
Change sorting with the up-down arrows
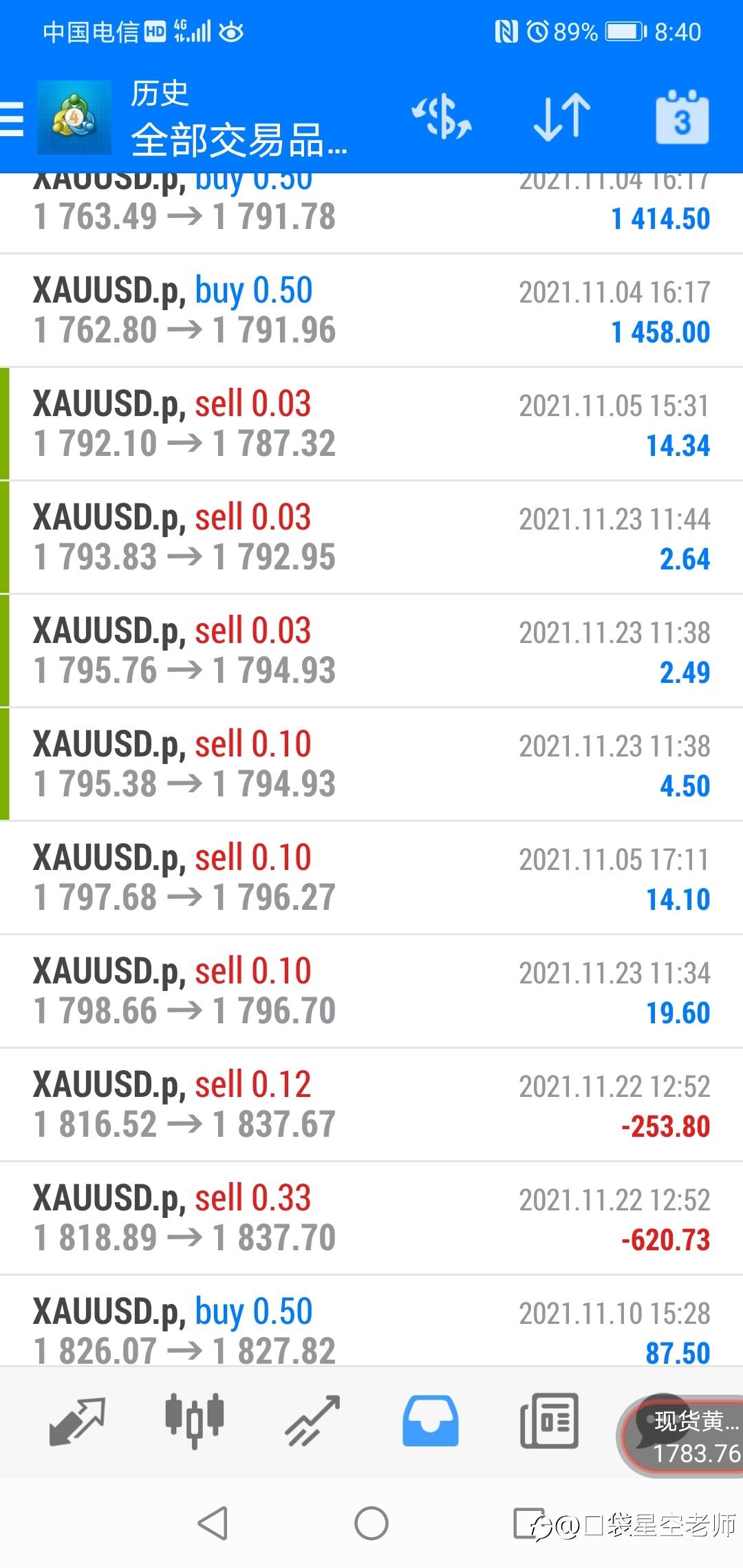pos(562,117)
